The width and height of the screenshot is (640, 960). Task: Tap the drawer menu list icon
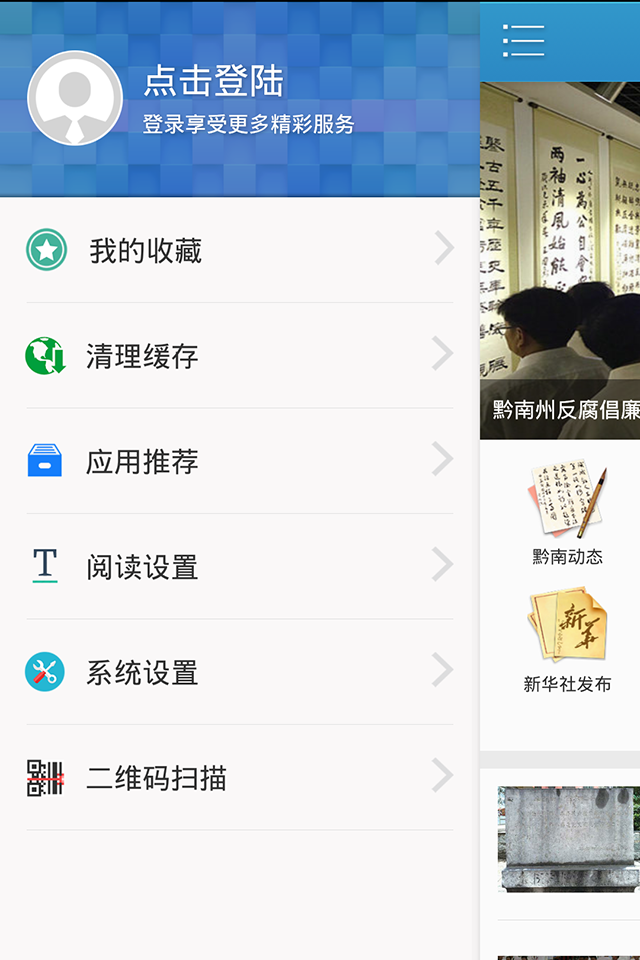[523, 40]
